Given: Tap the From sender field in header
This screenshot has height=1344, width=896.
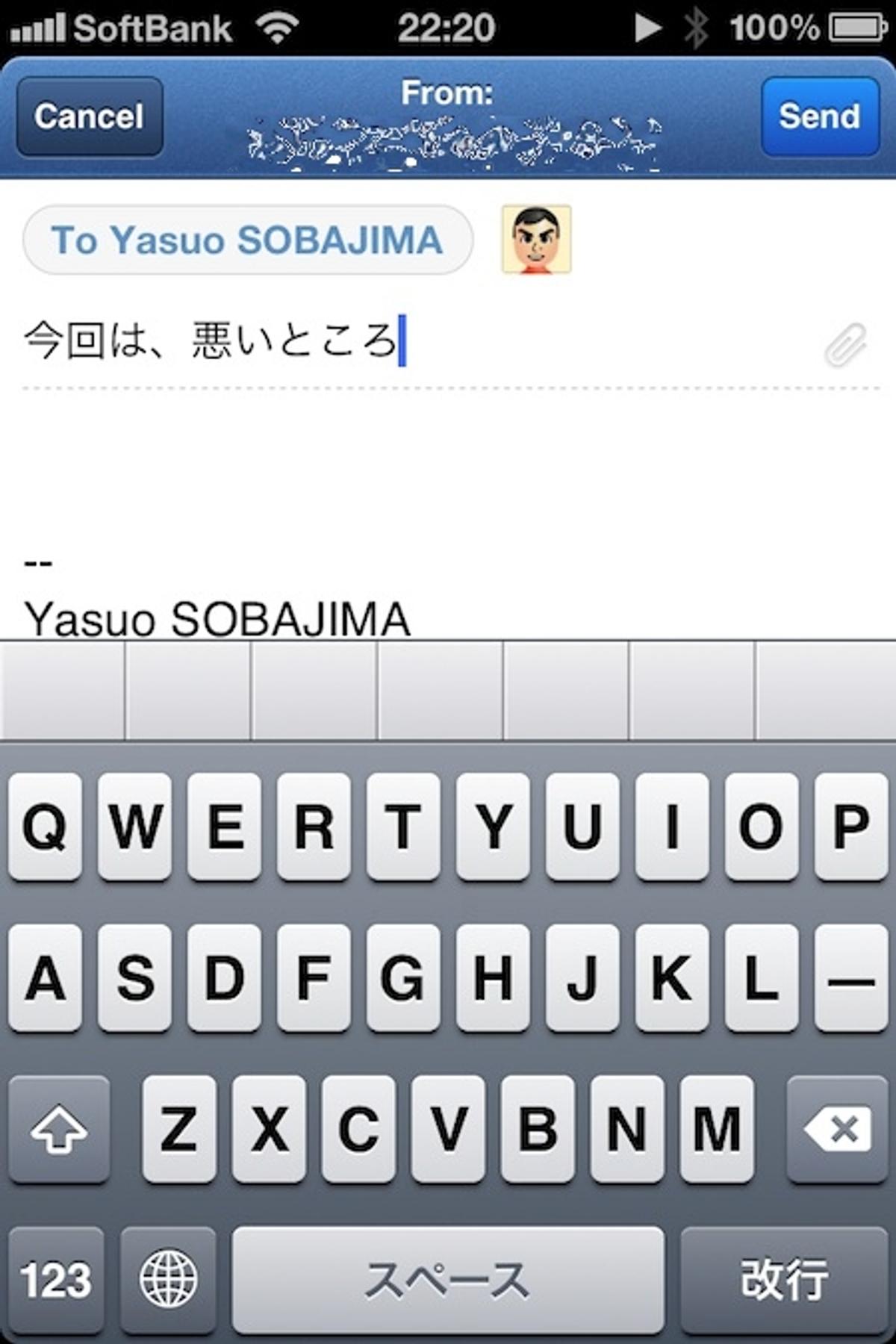Looking at the screenshot, I should click(448, 123).
